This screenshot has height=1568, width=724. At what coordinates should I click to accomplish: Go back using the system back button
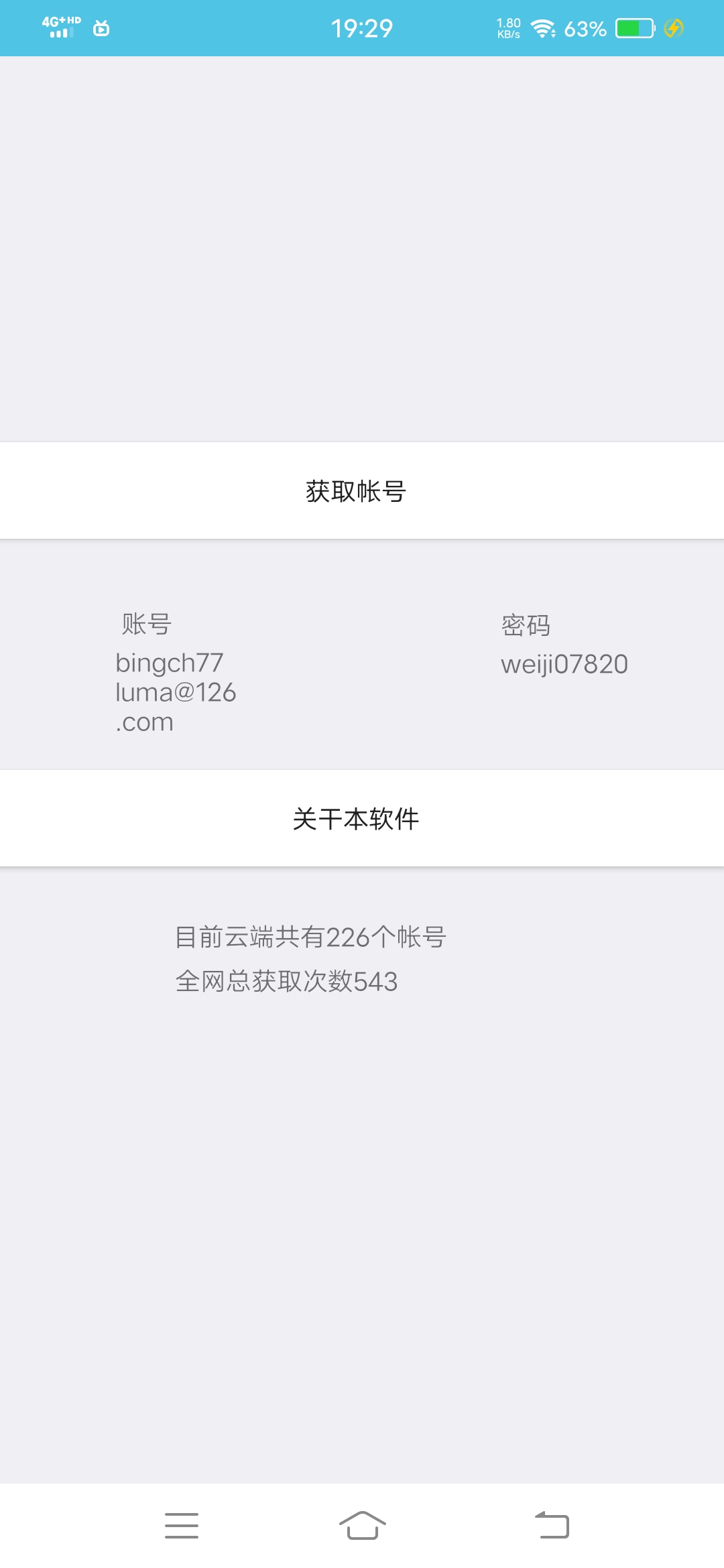[x=552, y=1525]
